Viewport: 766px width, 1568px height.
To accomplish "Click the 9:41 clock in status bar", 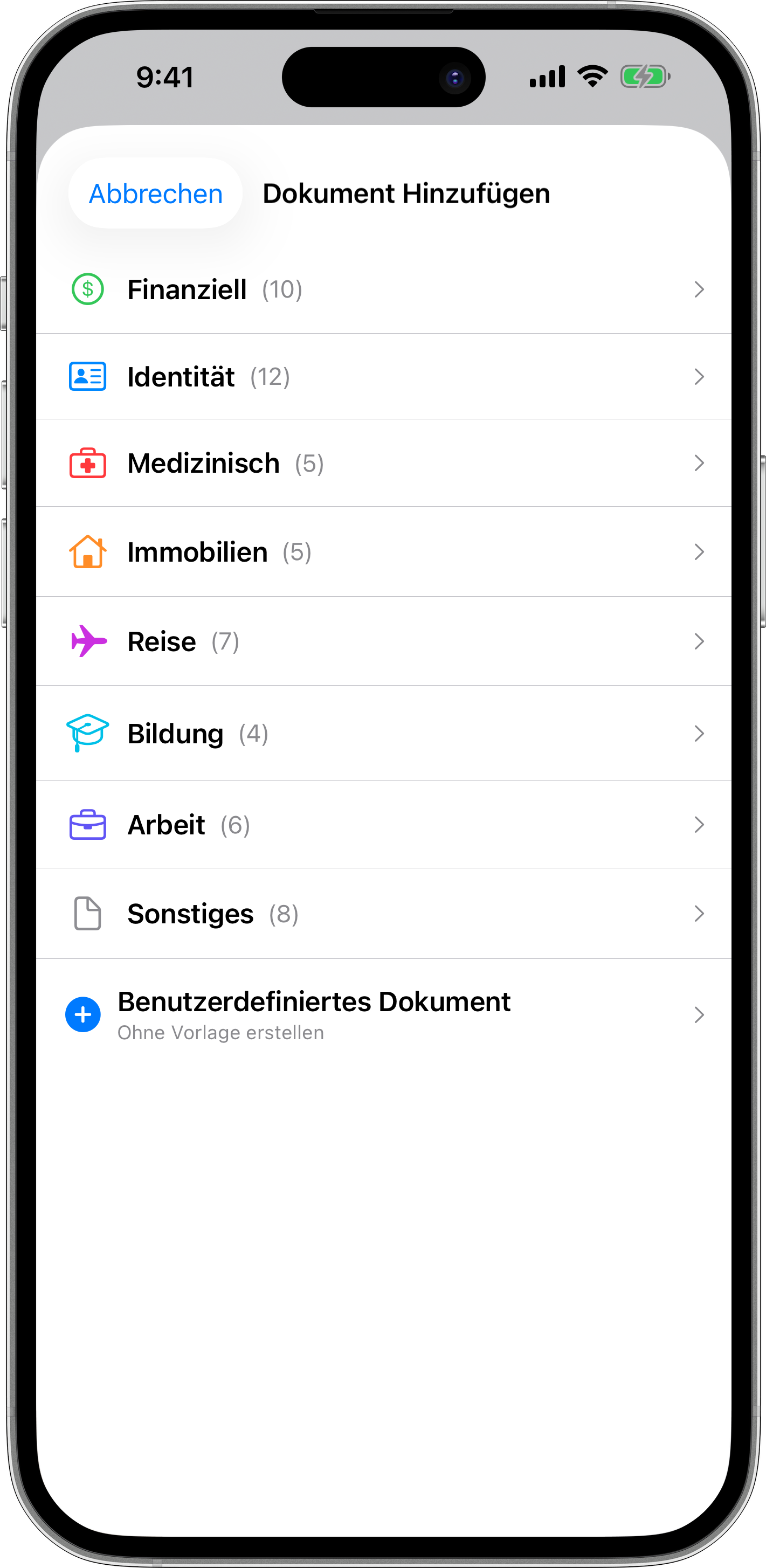I will [165, 76].
